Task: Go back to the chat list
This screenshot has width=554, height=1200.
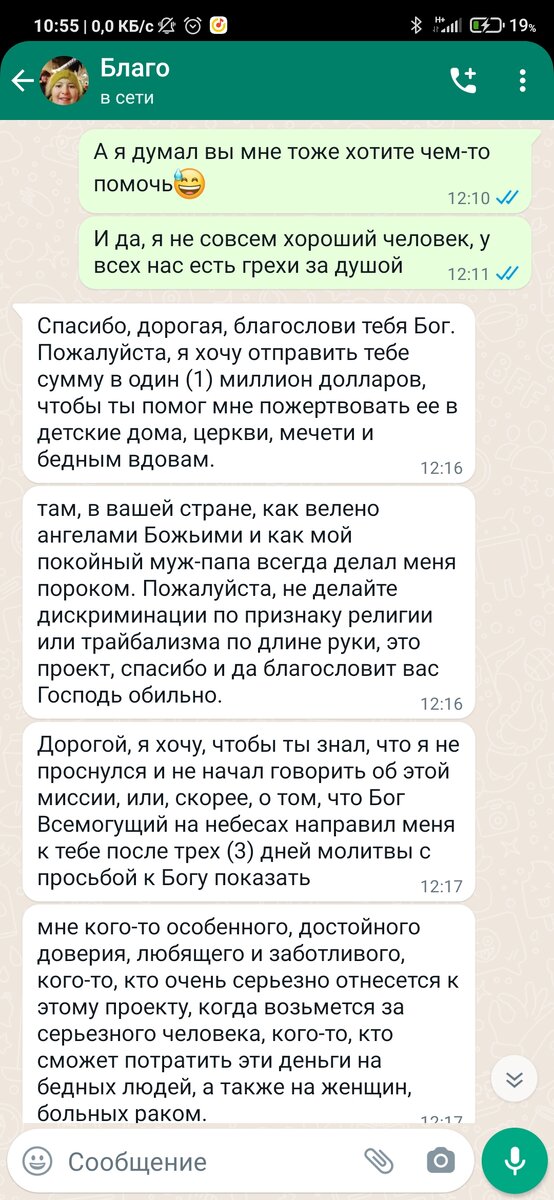Action: click(x=21, y=81)
